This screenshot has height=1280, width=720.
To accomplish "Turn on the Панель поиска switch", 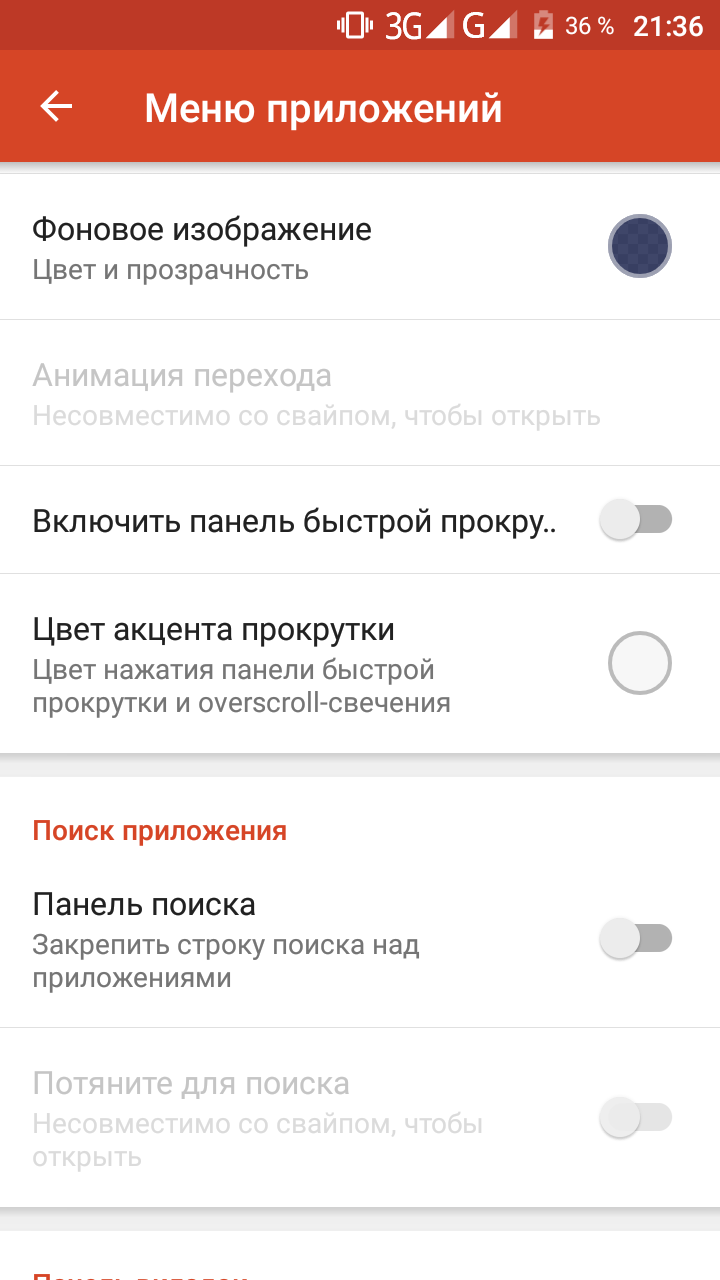I will [x=635, y=939].
